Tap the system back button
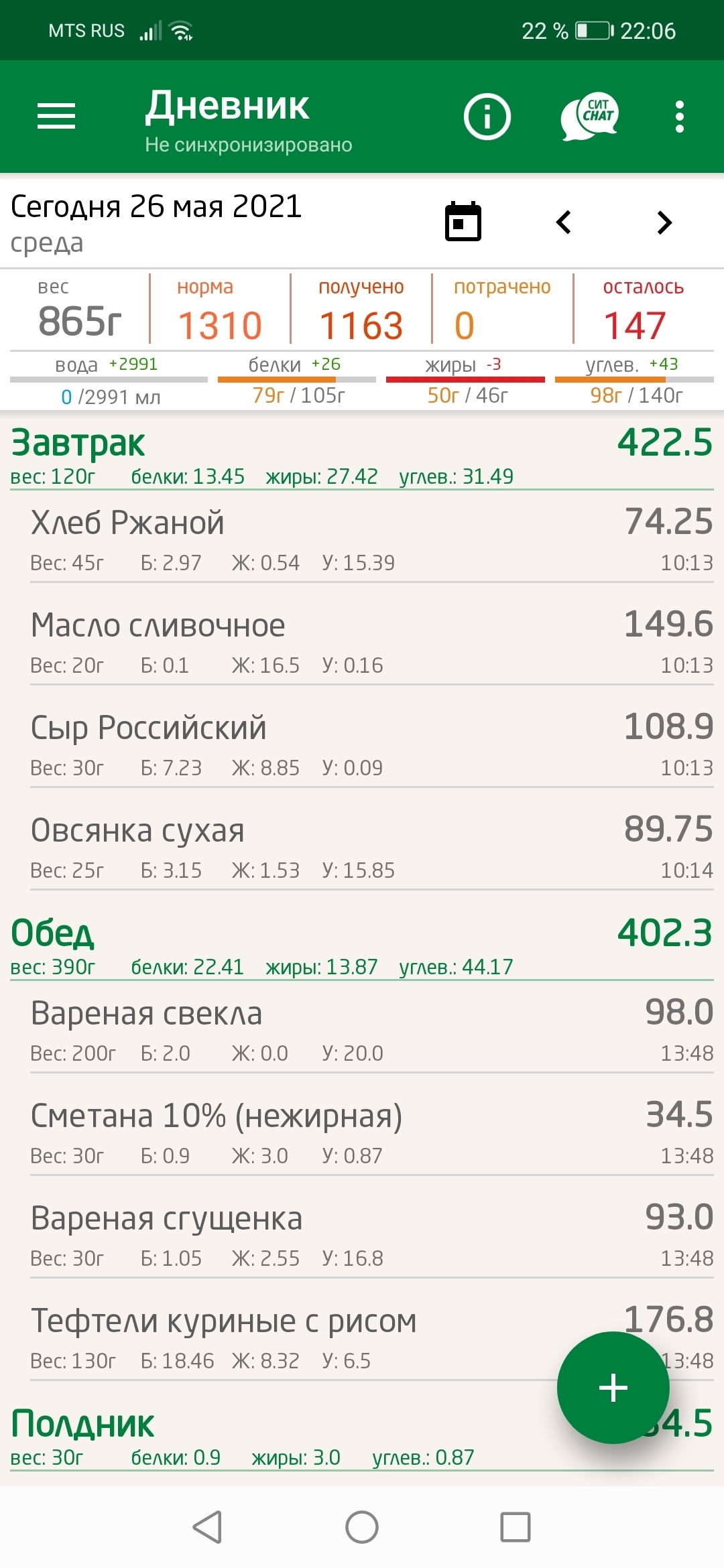Screen dimensions: 724x1568 pyautogui.click(x=207, y=1528)
